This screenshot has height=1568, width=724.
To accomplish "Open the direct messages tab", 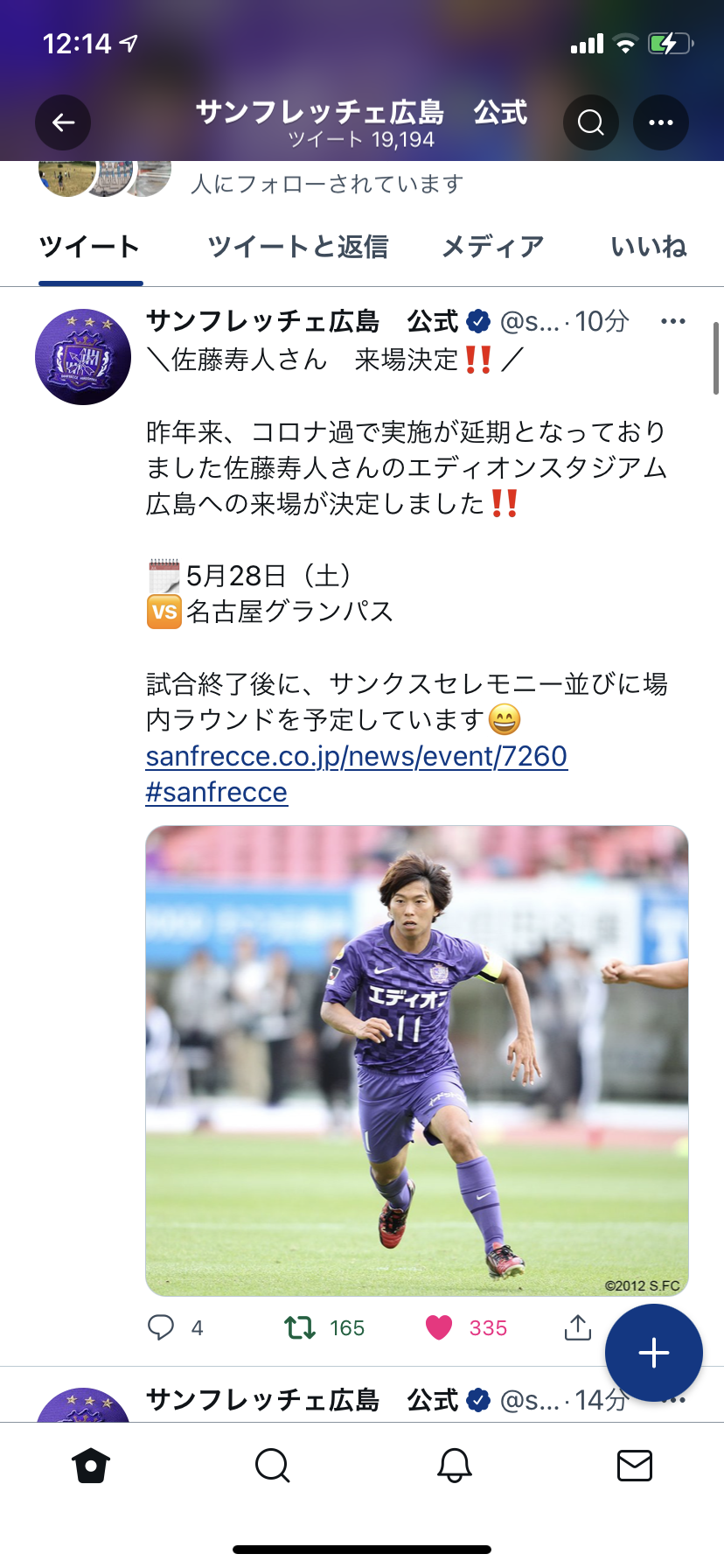I will [x=635, y=1465].
